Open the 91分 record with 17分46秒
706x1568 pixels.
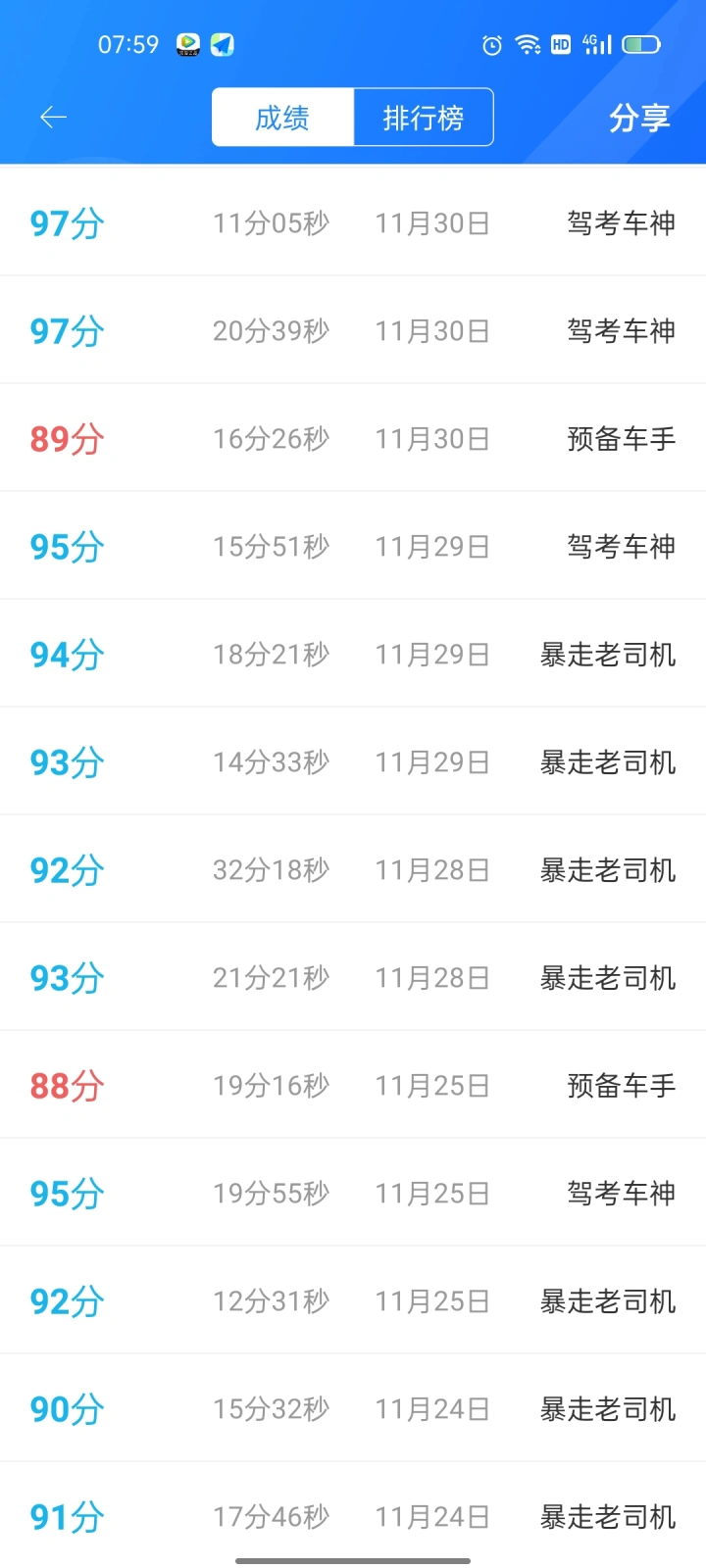(353, 1515)
